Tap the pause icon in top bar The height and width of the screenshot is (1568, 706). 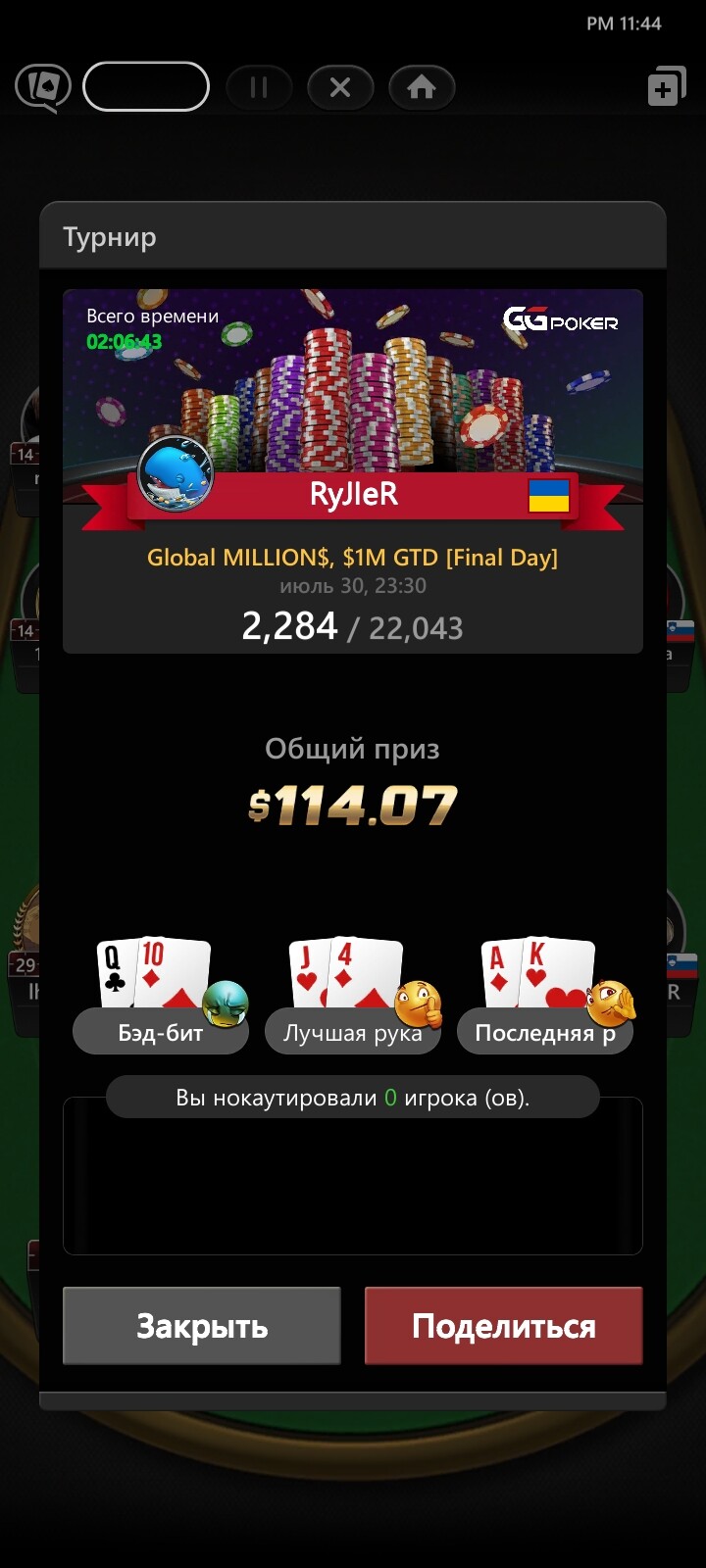[x=259, y=88]
